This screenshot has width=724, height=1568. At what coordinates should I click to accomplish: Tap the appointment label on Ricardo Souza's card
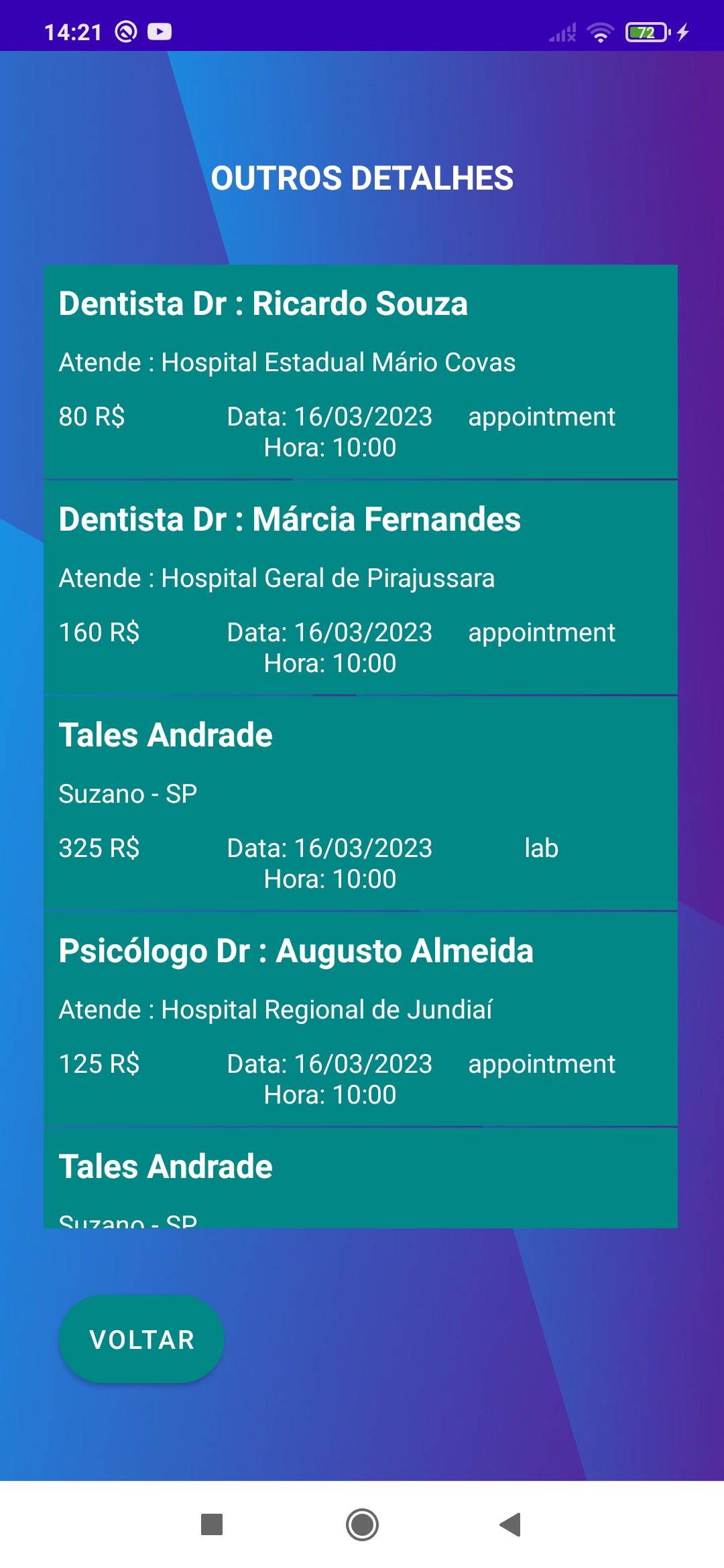[x=541, y=416]
